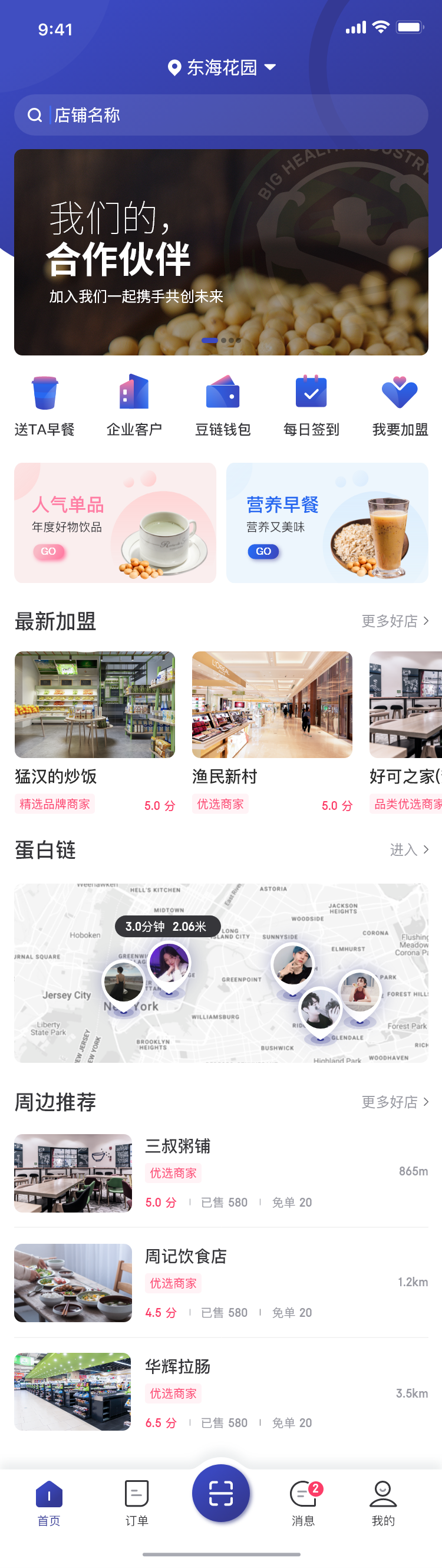442x1568 pixels.
Task: Go to 每日签到 daily check-in
Action: click(x=311, y=406)
